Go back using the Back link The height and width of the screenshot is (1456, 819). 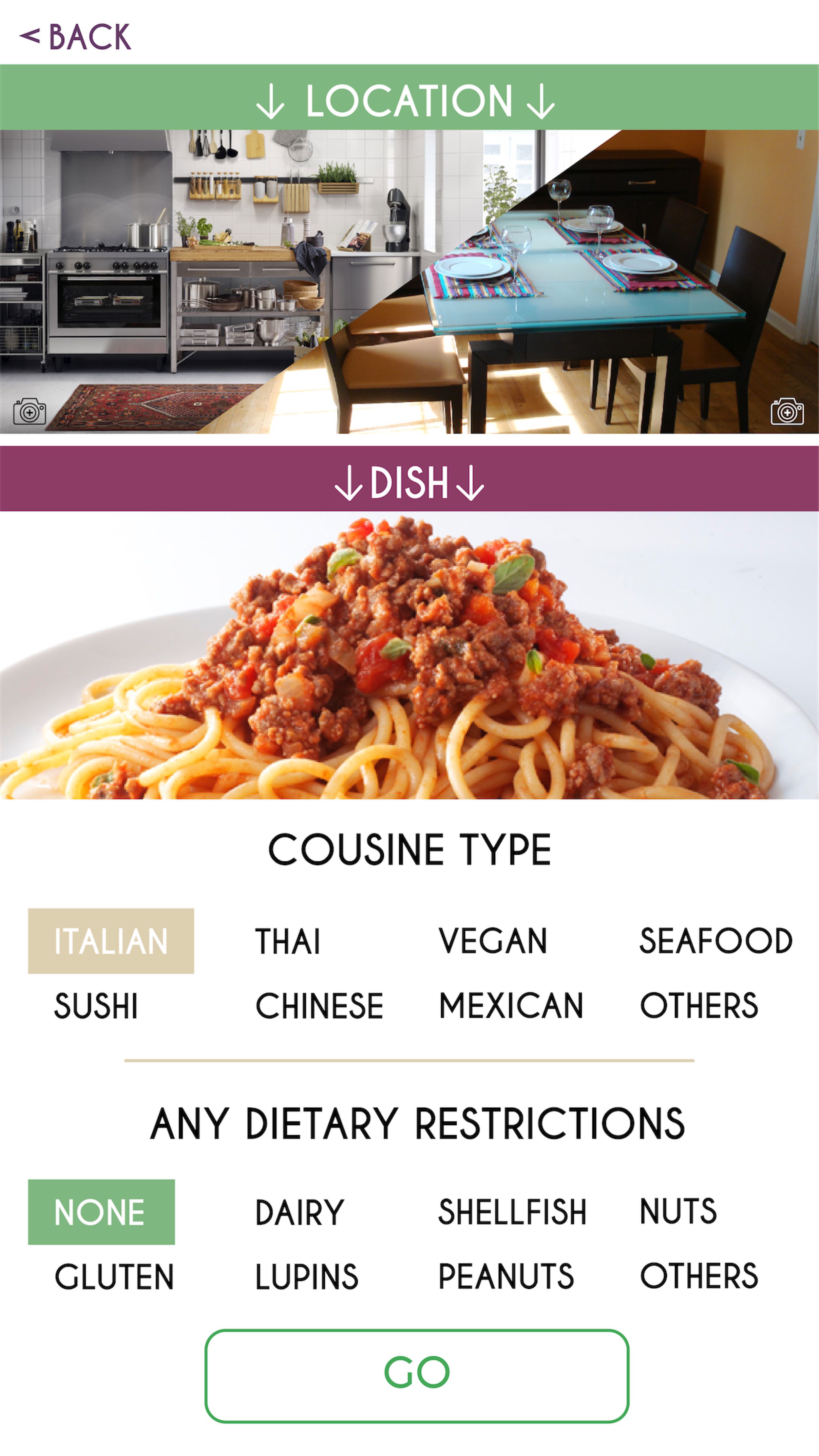tap(75, 37)
